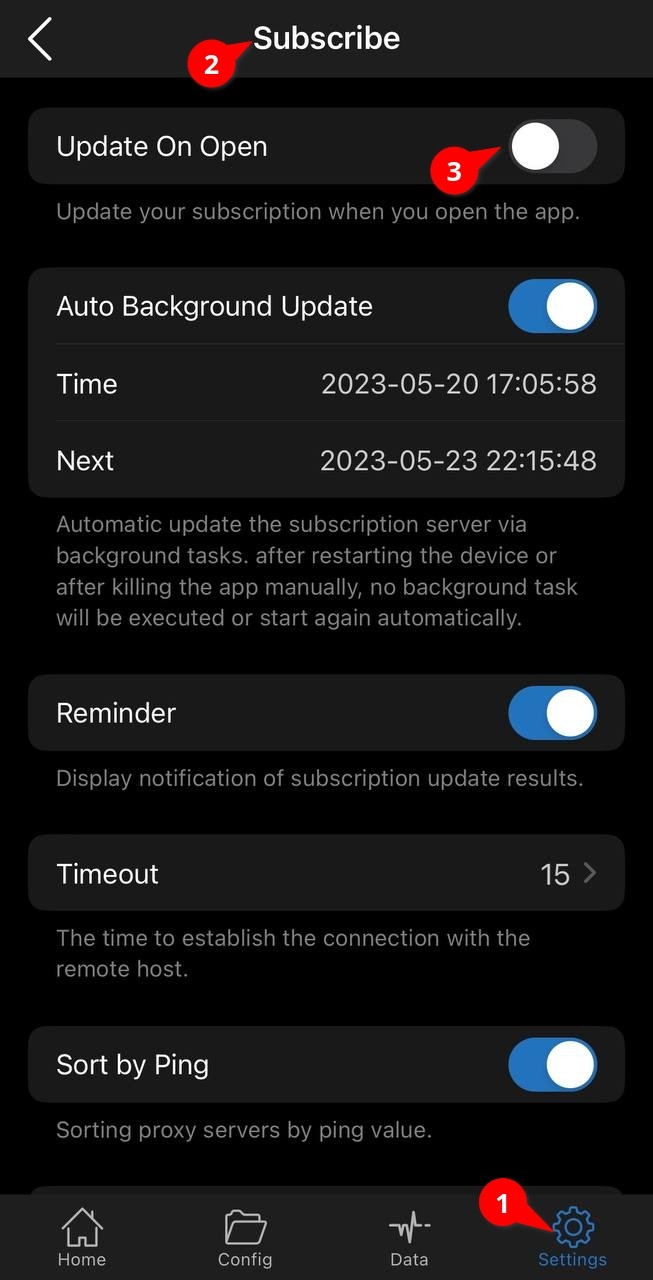Disable the Reminder switch

tap(552, 713)
